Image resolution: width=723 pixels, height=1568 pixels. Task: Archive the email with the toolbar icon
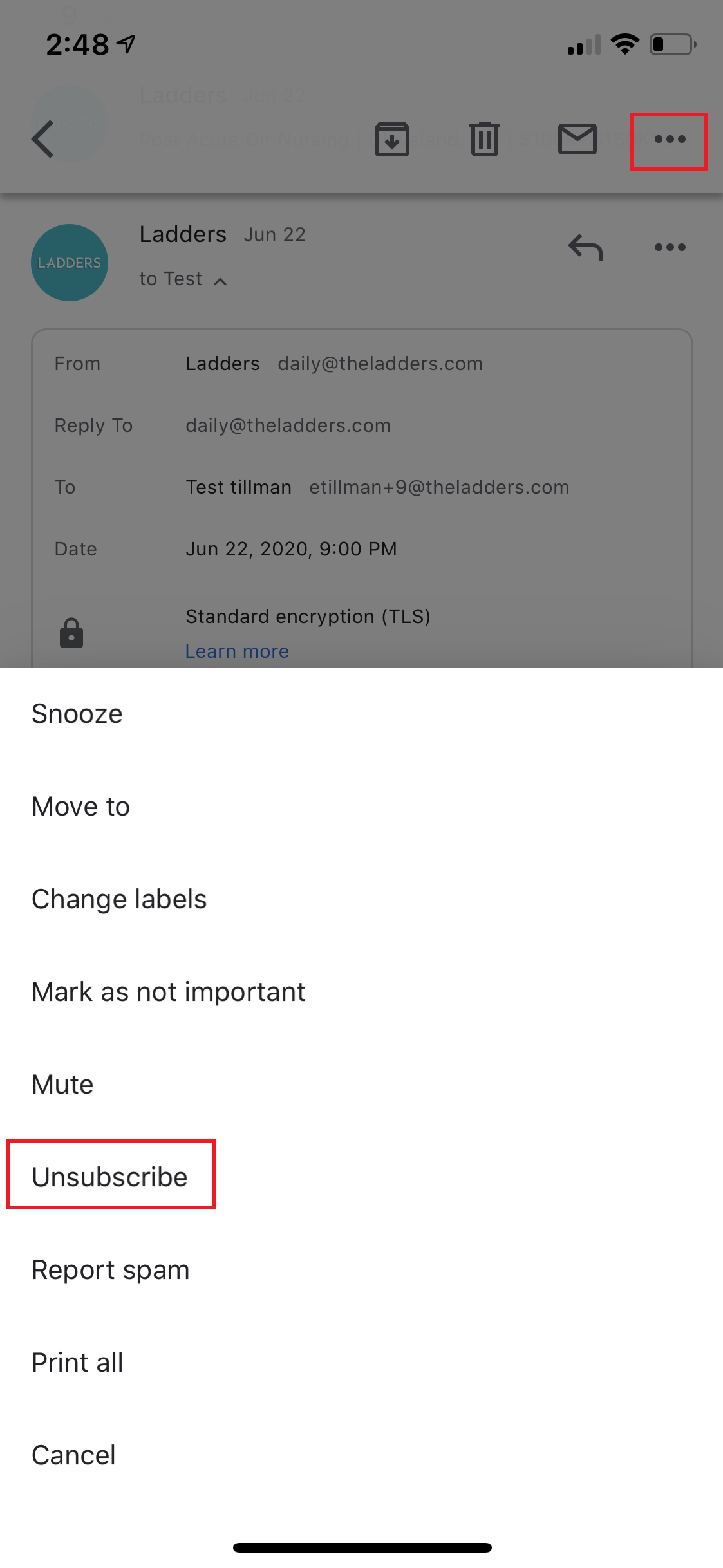pos(392,139)
